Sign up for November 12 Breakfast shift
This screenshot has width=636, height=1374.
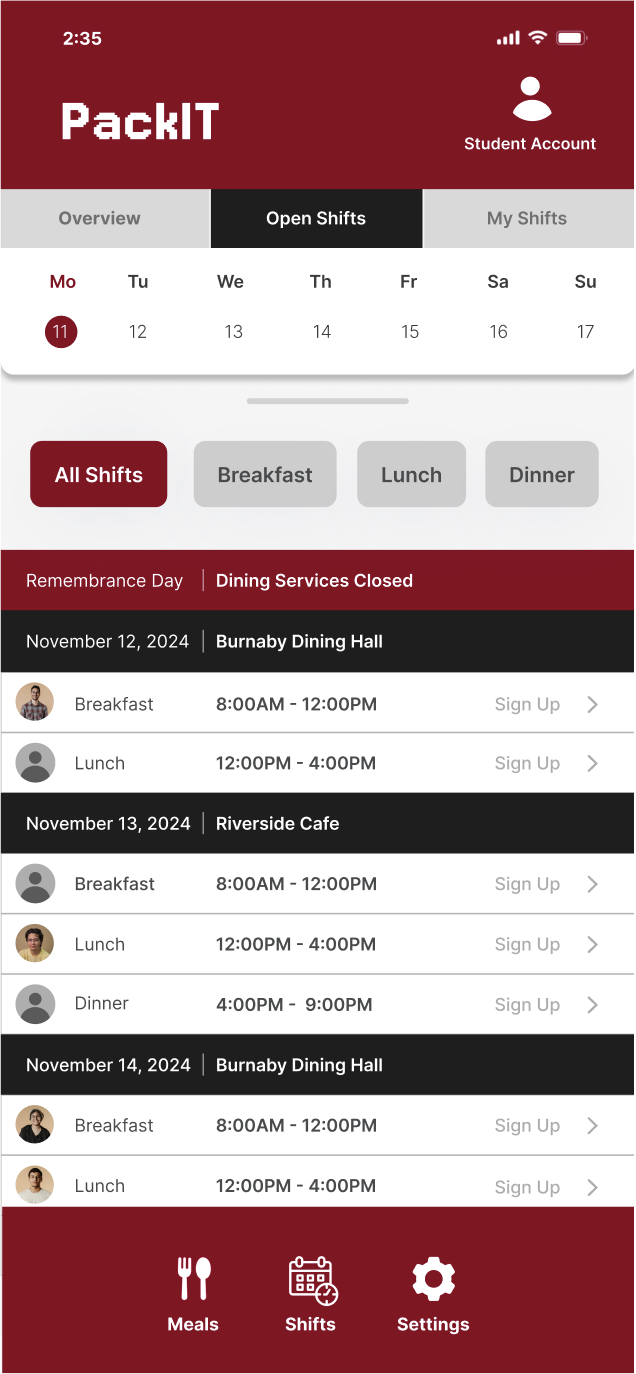[528, 704]
